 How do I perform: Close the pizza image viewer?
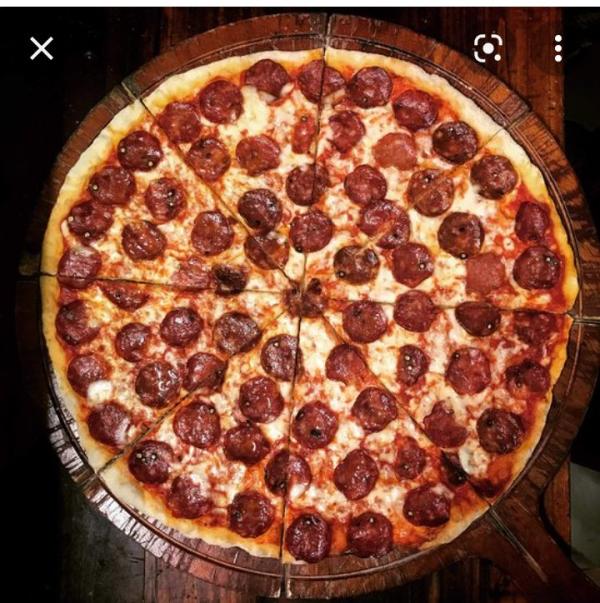[41, 48]
